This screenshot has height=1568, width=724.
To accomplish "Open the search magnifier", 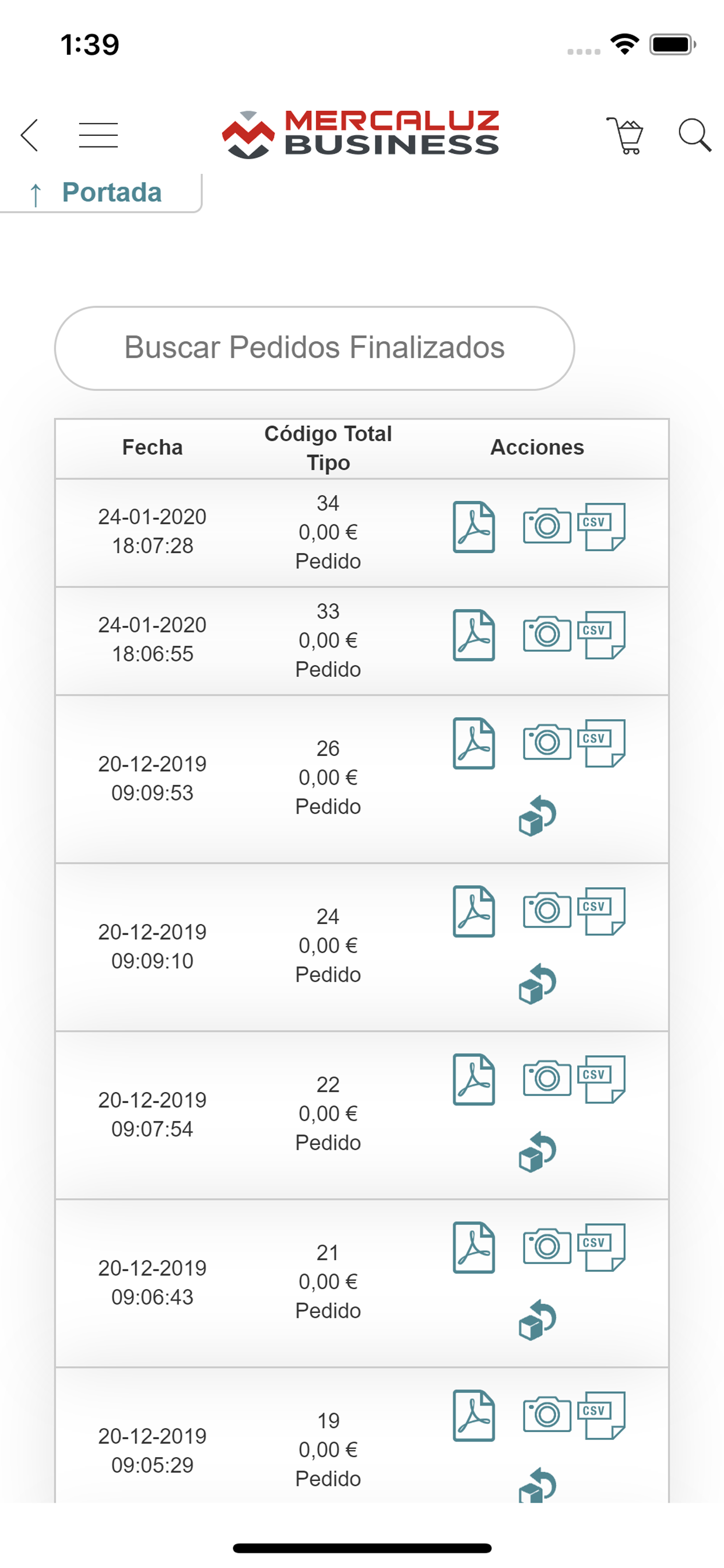I will pos(694,135).
